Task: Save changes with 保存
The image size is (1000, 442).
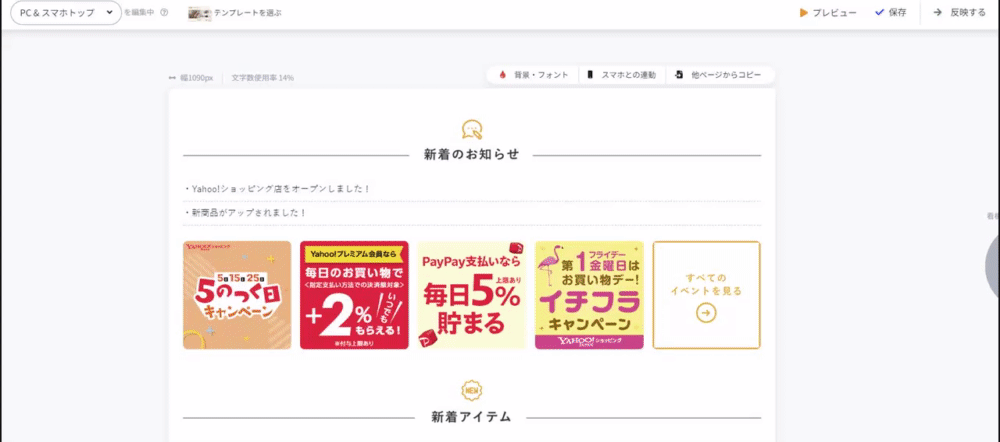Action: click(x=890, y=13)
